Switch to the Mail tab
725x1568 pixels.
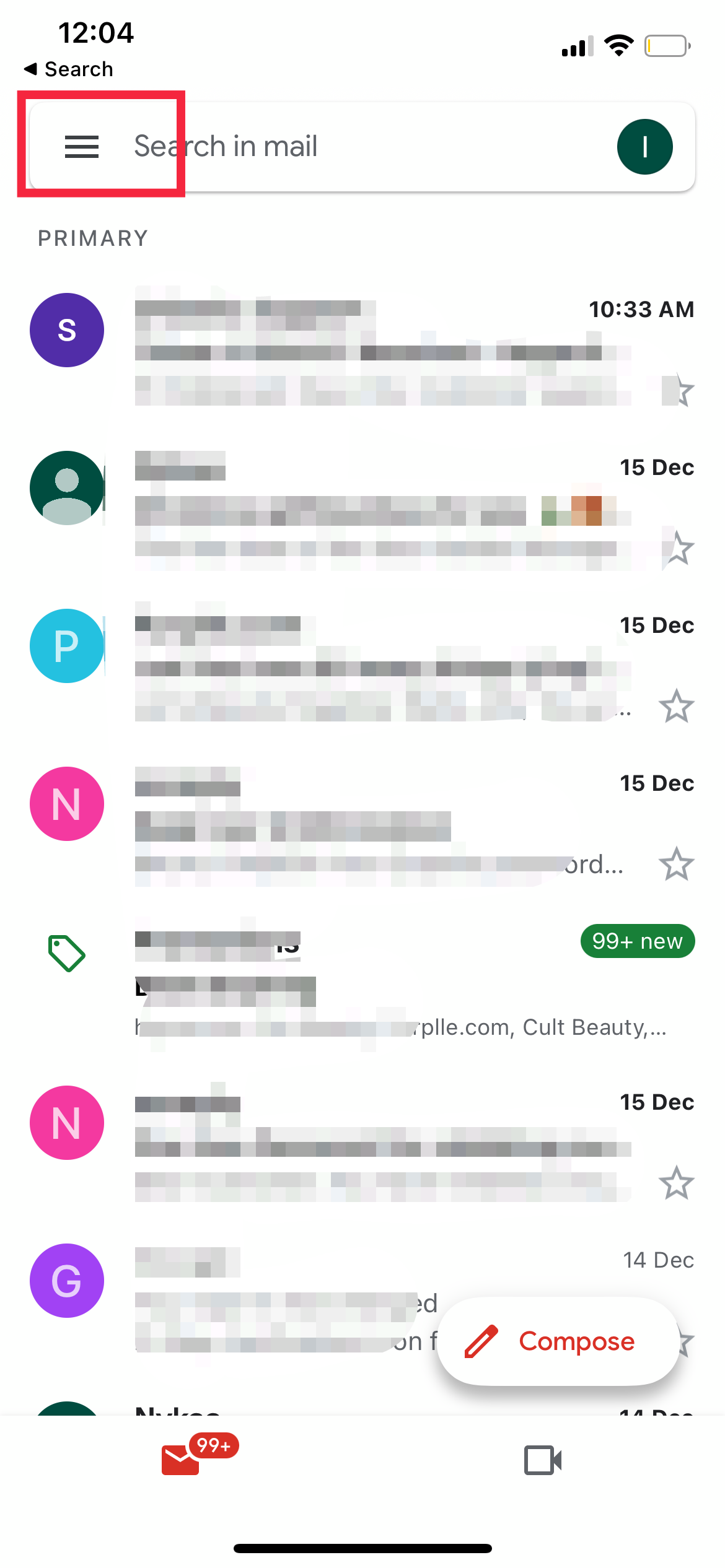(x=181, y=1460)
